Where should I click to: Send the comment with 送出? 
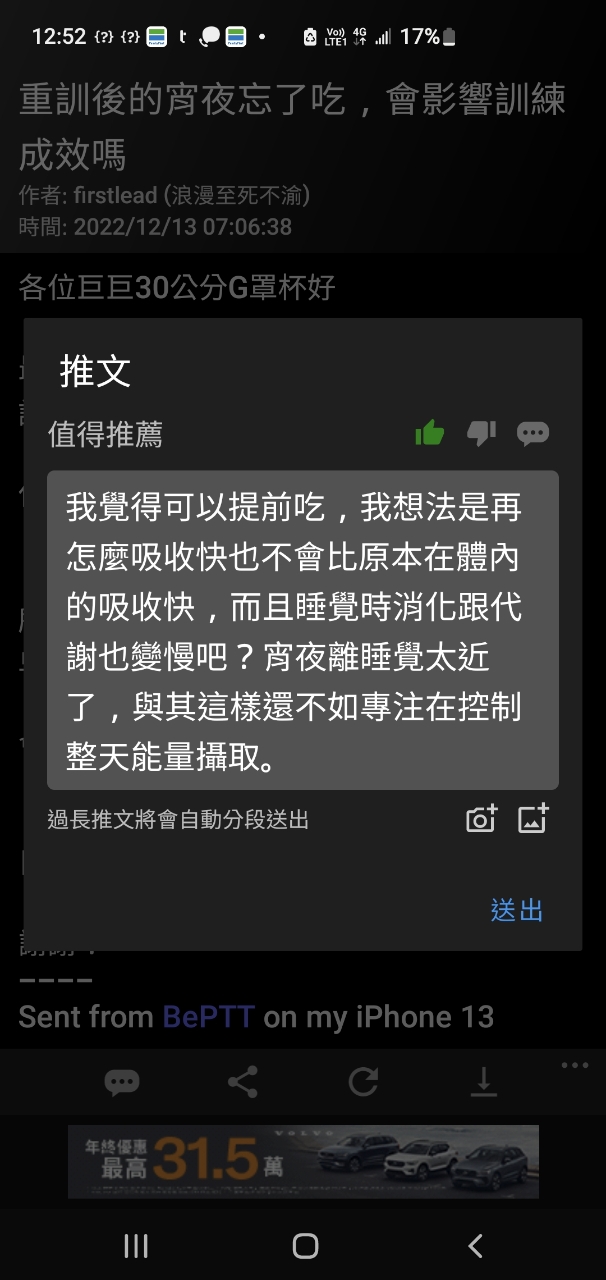pyautogui.click(x=517, y=910)
